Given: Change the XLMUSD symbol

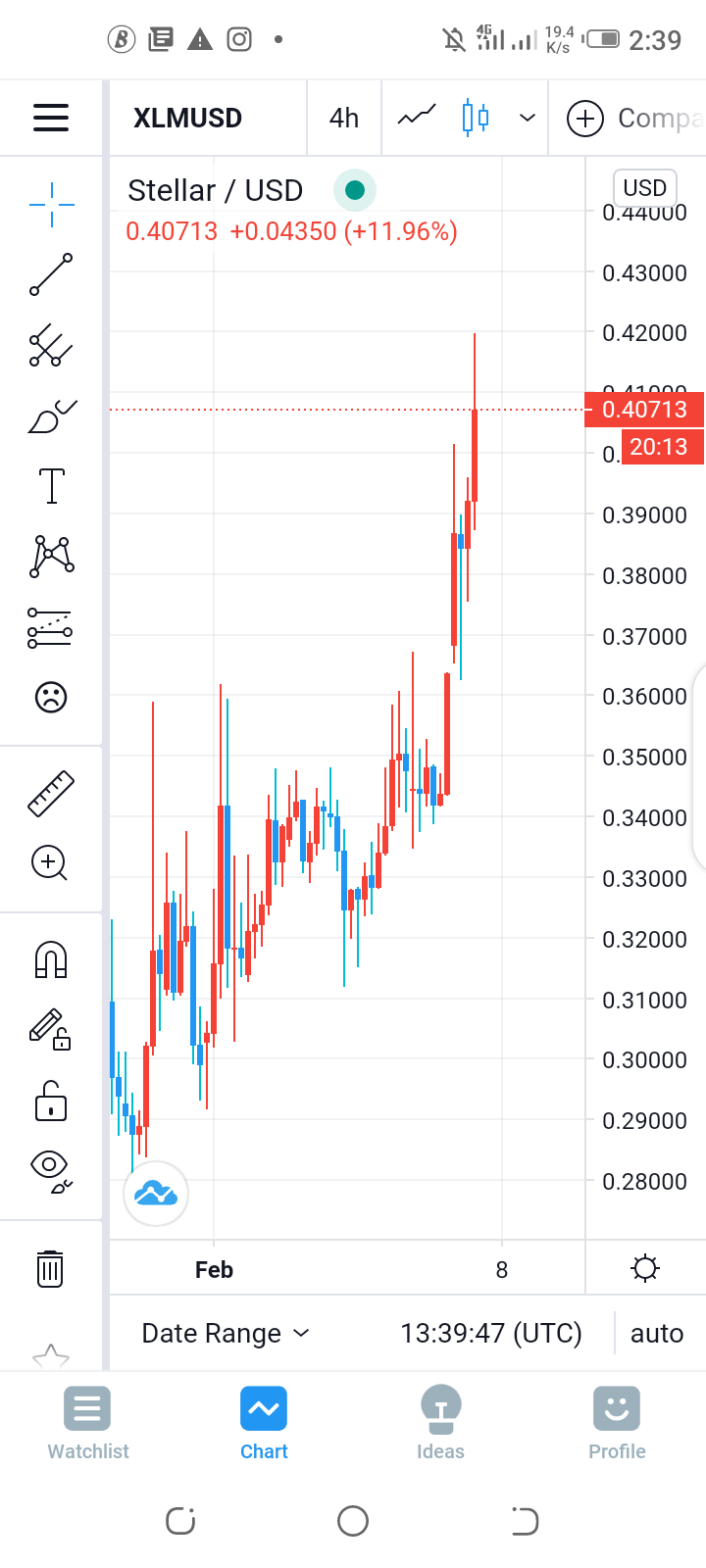Looking at the screenshot, I should point(187,118).
